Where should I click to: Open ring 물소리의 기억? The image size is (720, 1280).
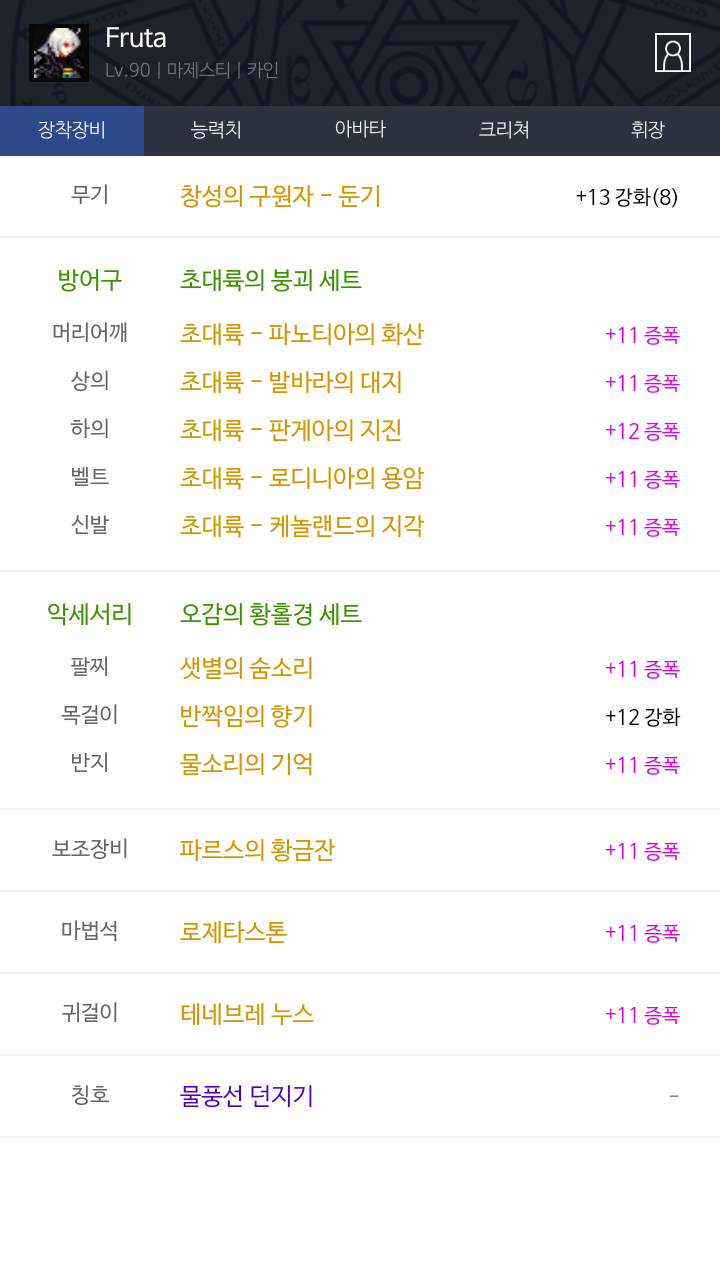[x=247, y=764]
